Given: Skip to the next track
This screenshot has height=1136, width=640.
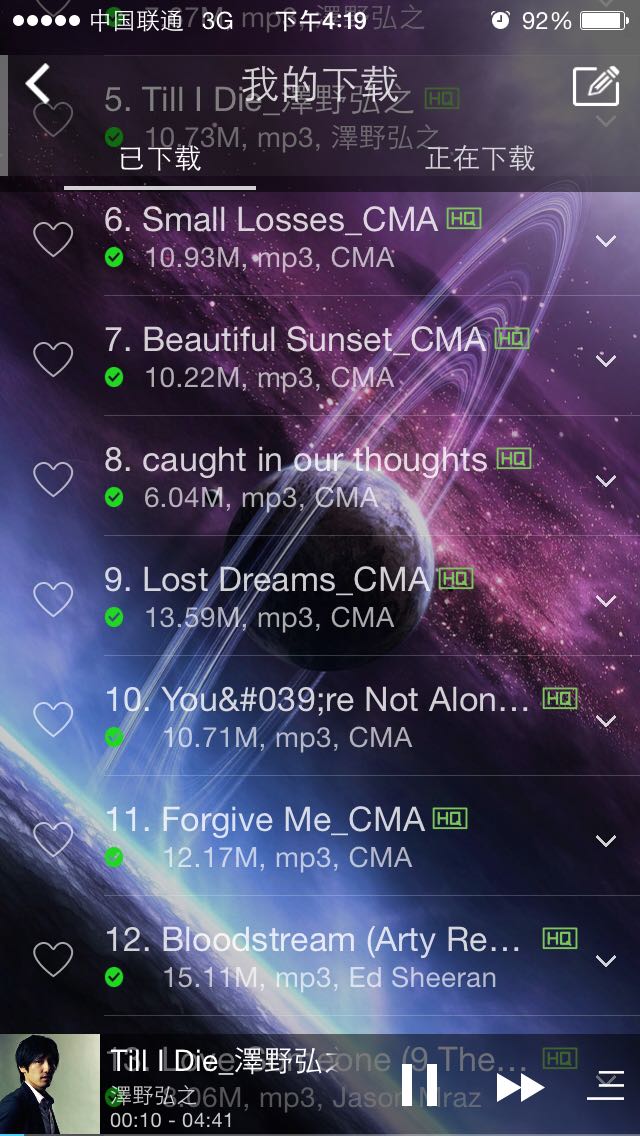Looking at the screenshot, I should (520, 1086).
